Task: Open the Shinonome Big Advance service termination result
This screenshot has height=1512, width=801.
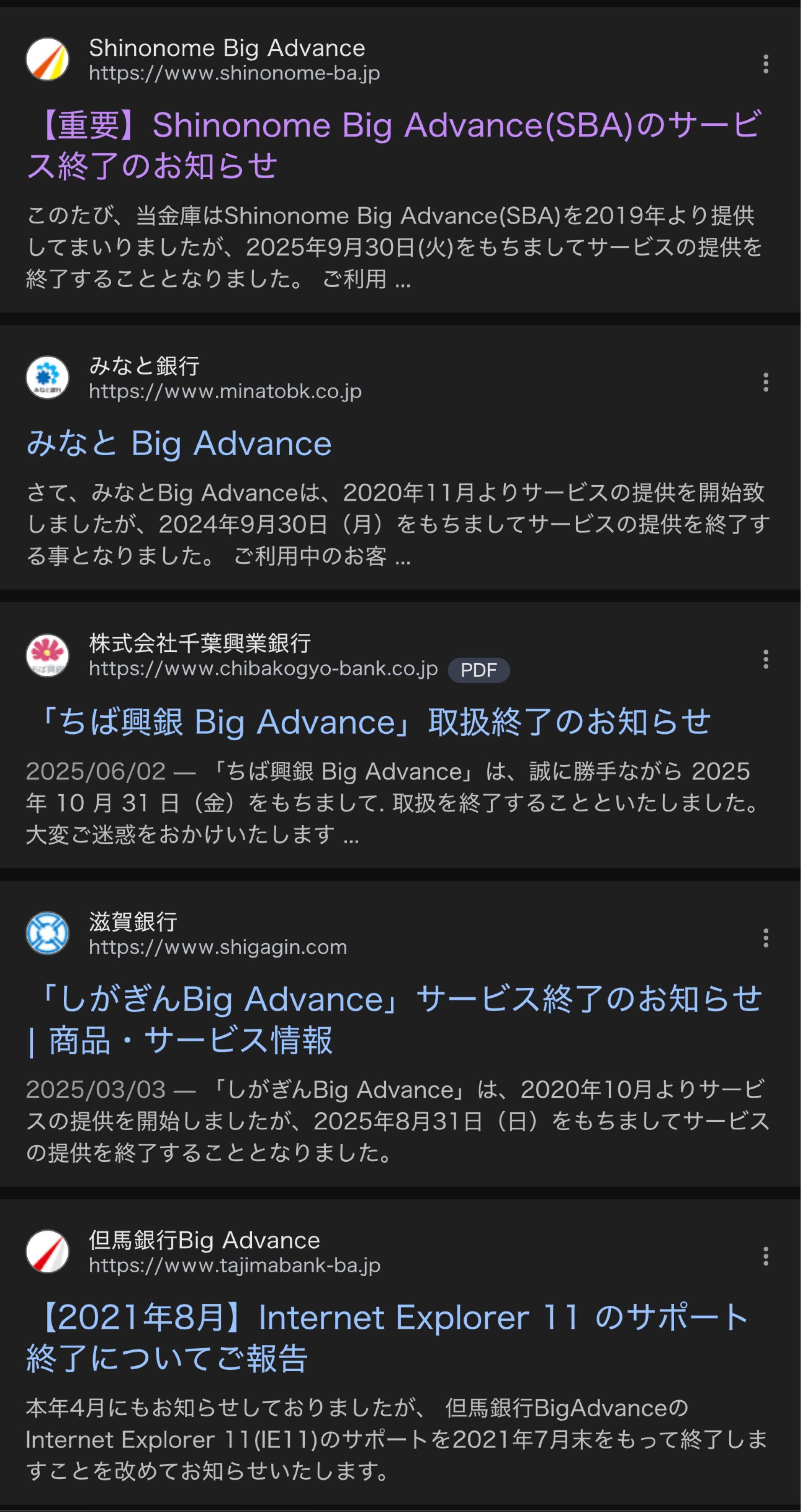Action: click(393, 145)
